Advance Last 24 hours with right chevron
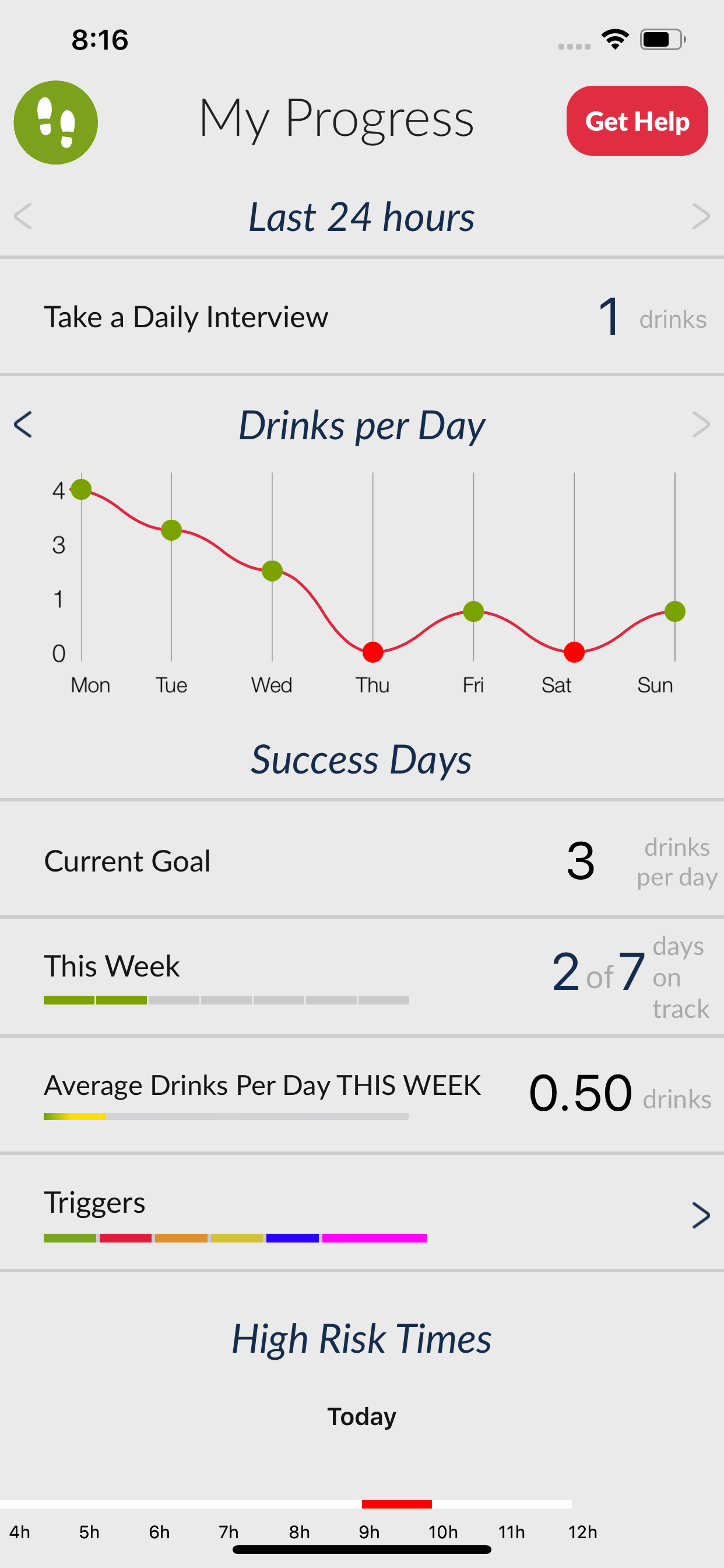The image size is (724, 1568). (701, 216)
